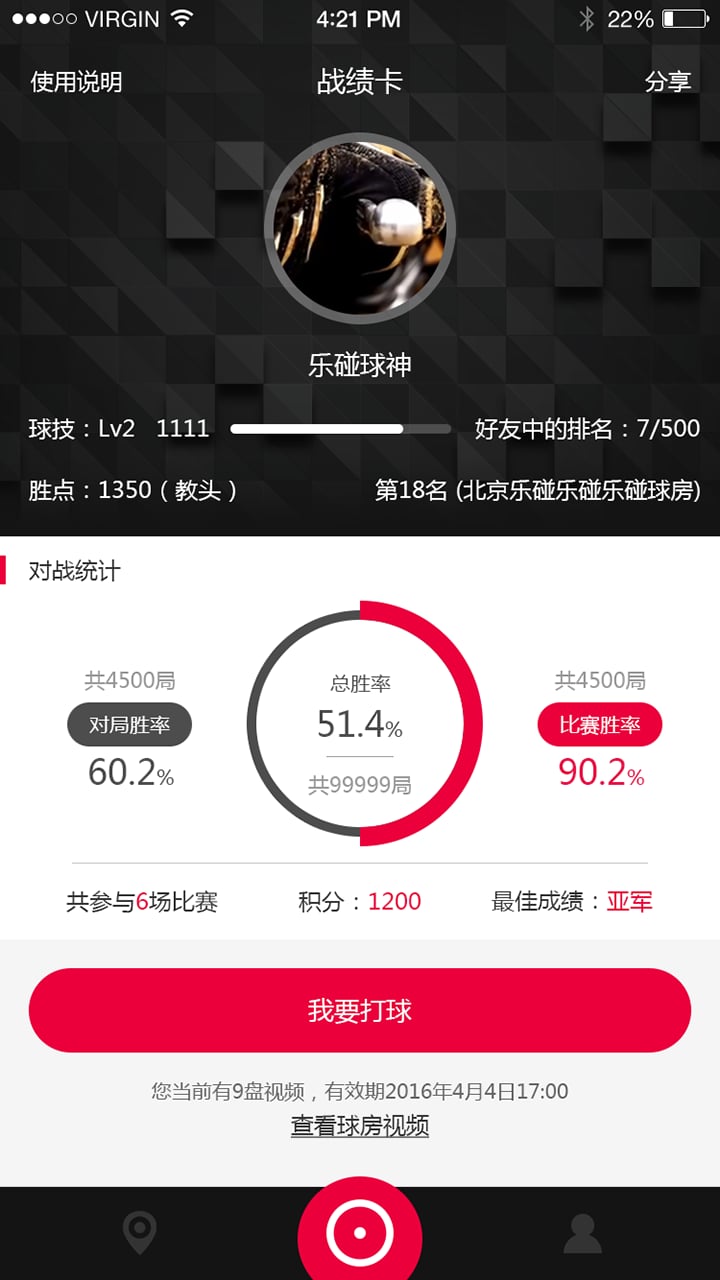Open the 查看球房视频 link
This screenshot has height=1280, width=720.
click(360, 1126)
